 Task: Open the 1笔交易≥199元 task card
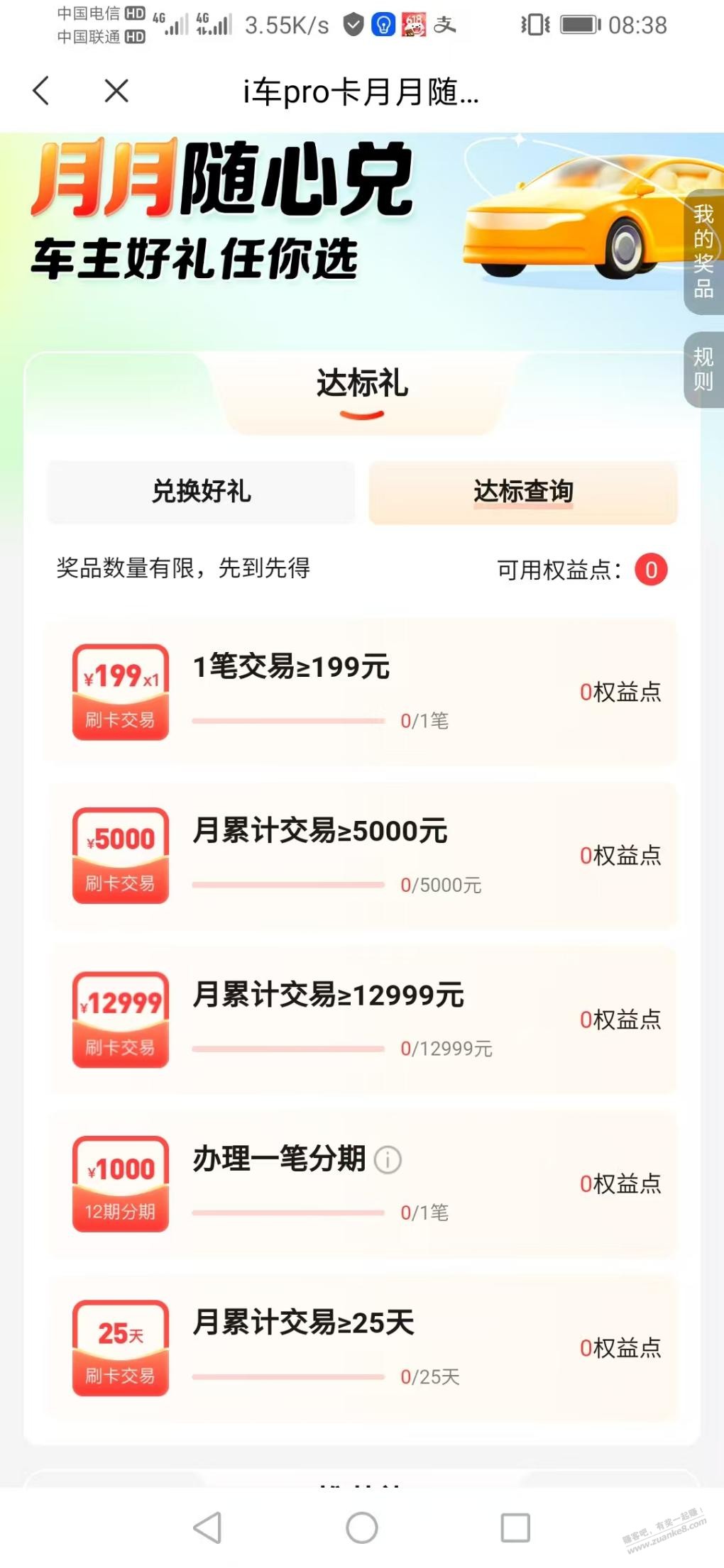(x=362, y=692)
